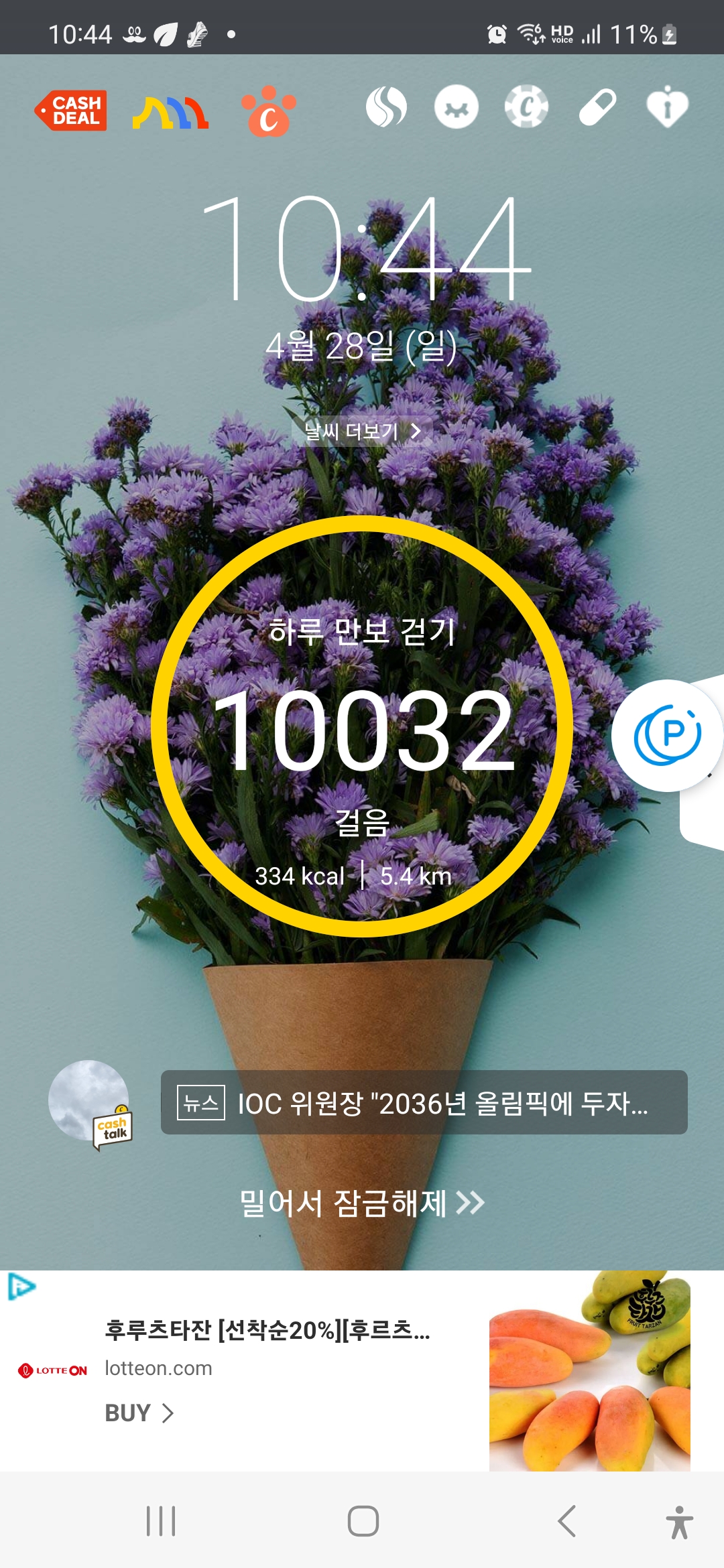Open the mango ad image
The image size is (724, 1568).
pos(590,1371)
